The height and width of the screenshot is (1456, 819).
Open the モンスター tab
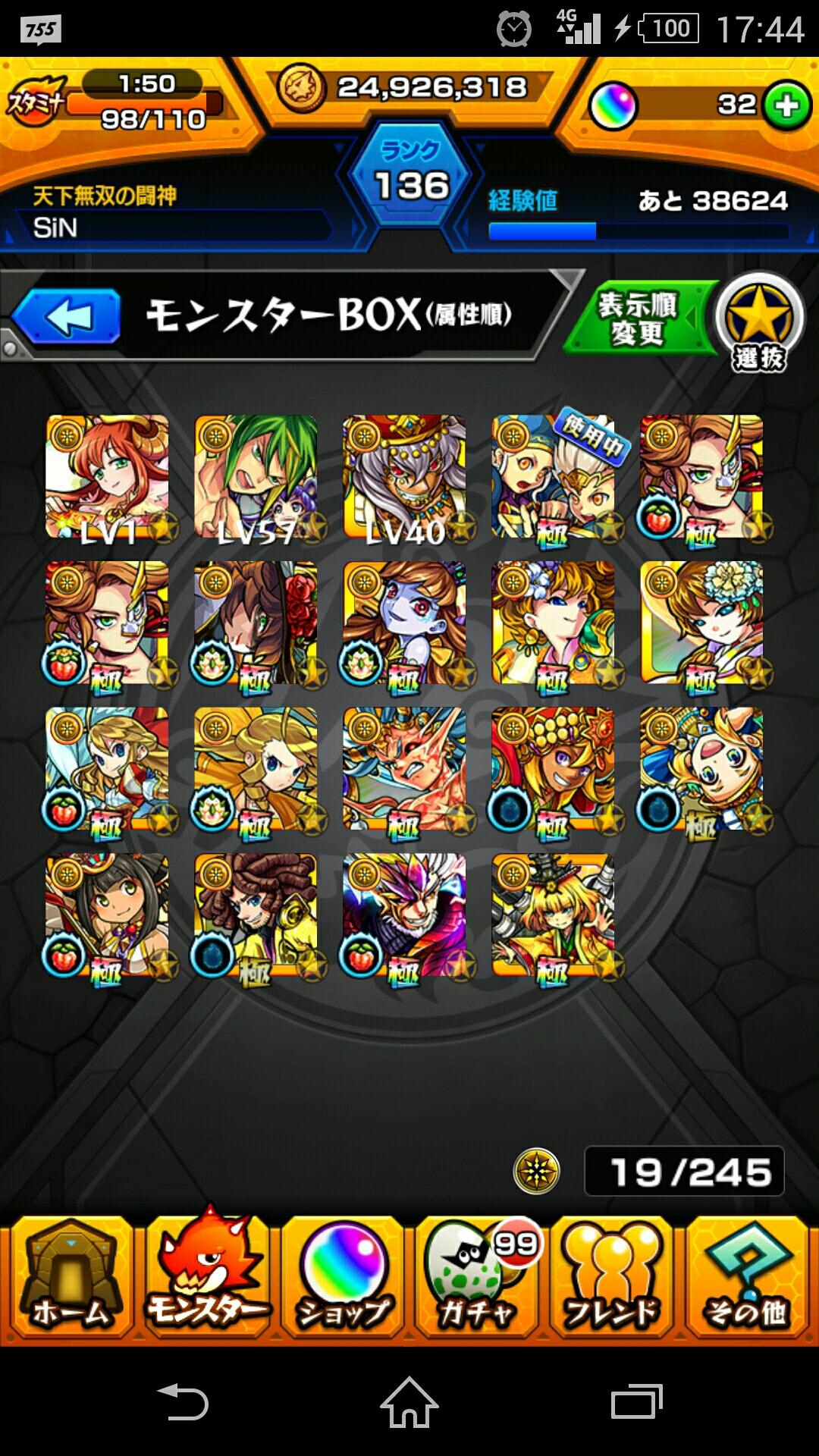tap(206, 1279)
